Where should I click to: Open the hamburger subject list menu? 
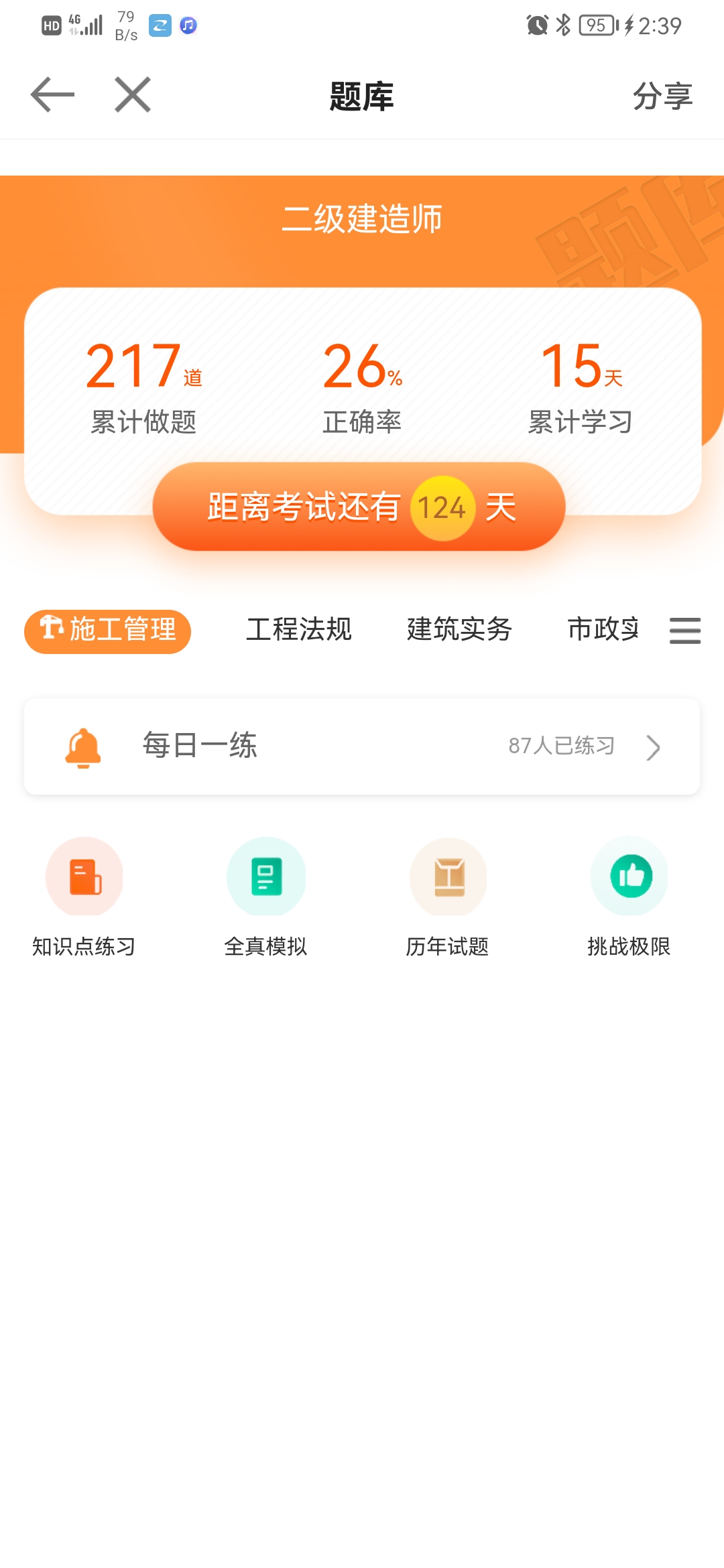[684, 631]
